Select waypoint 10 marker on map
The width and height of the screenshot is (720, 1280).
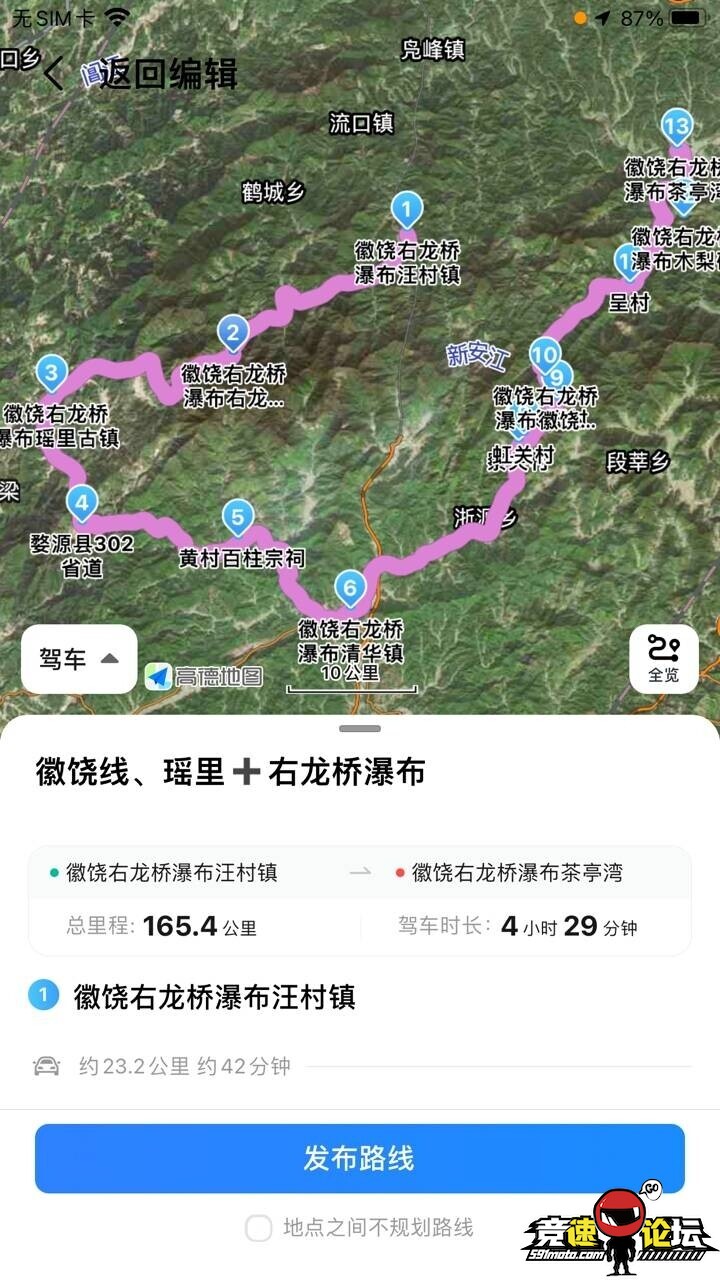[544, 354]
